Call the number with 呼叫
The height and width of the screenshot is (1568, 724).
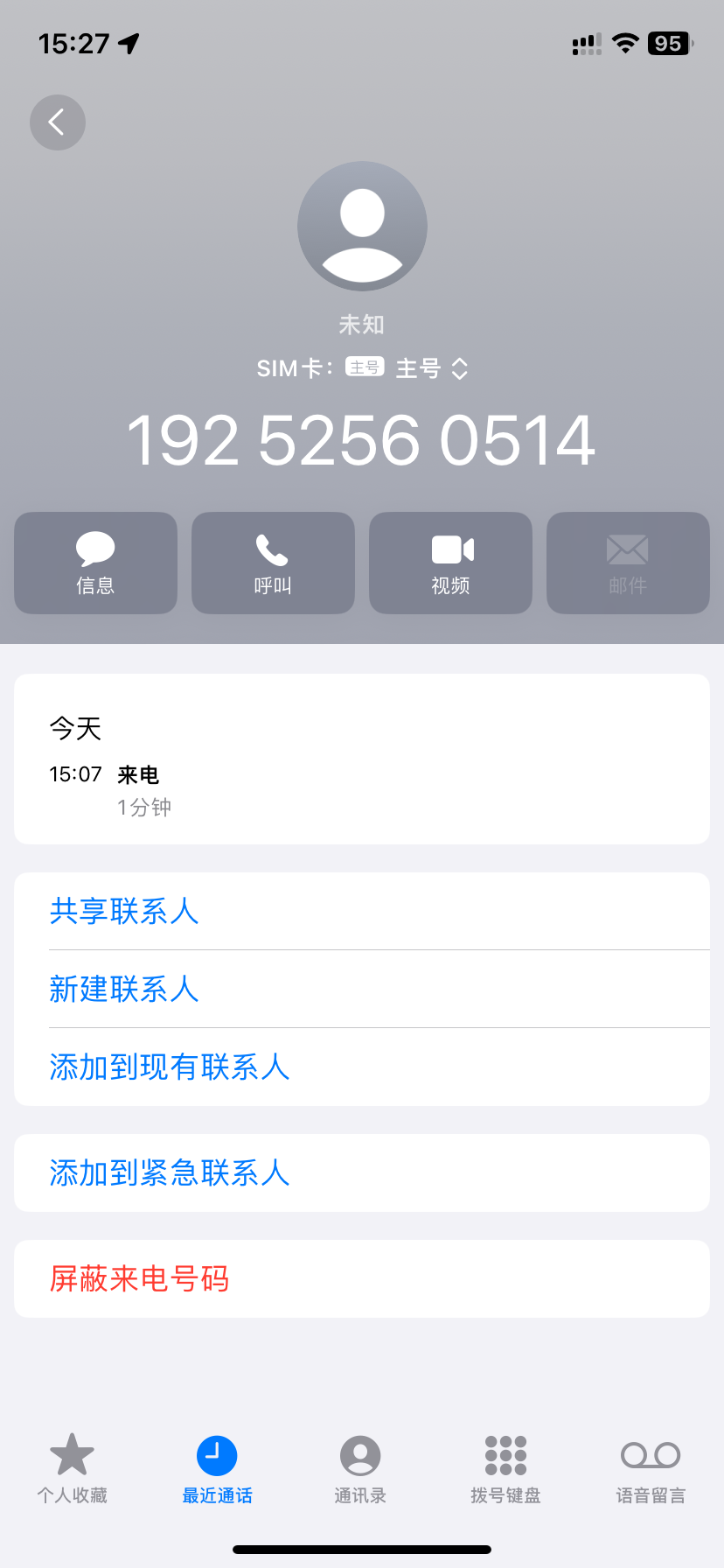coord(273,563)
